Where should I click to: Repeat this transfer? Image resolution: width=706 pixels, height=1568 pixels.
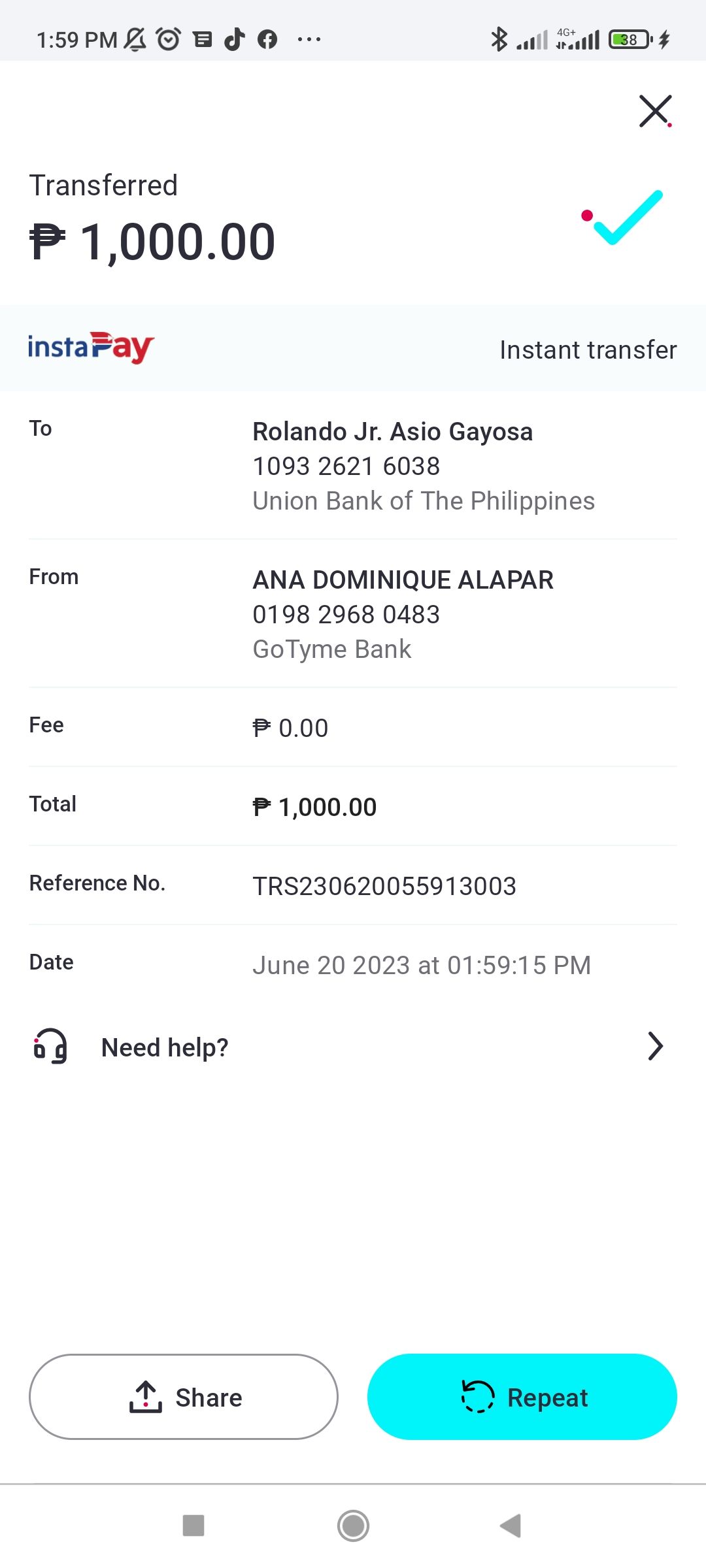[x=522, y=1397]
